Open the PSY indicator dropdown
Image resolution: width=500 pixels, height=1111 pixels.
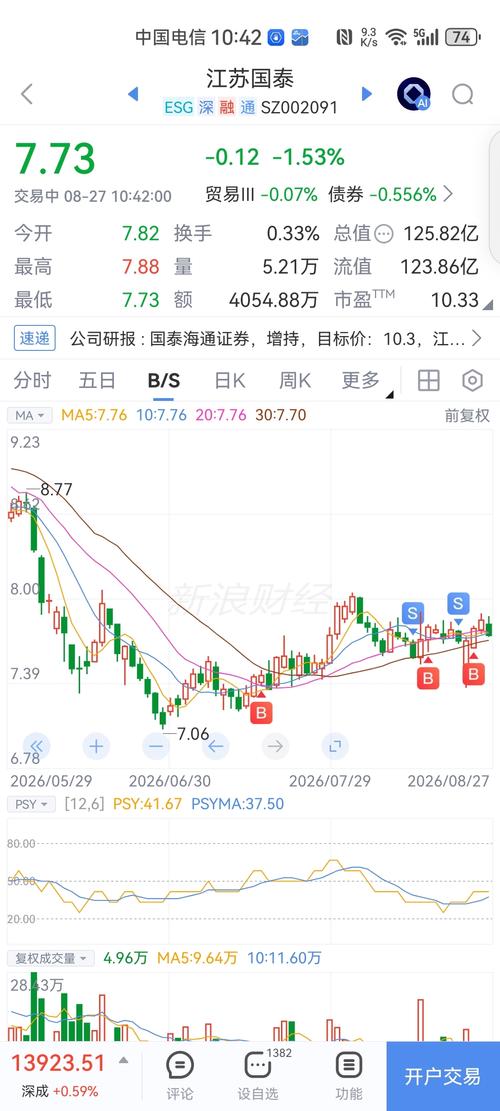[32, 804]
